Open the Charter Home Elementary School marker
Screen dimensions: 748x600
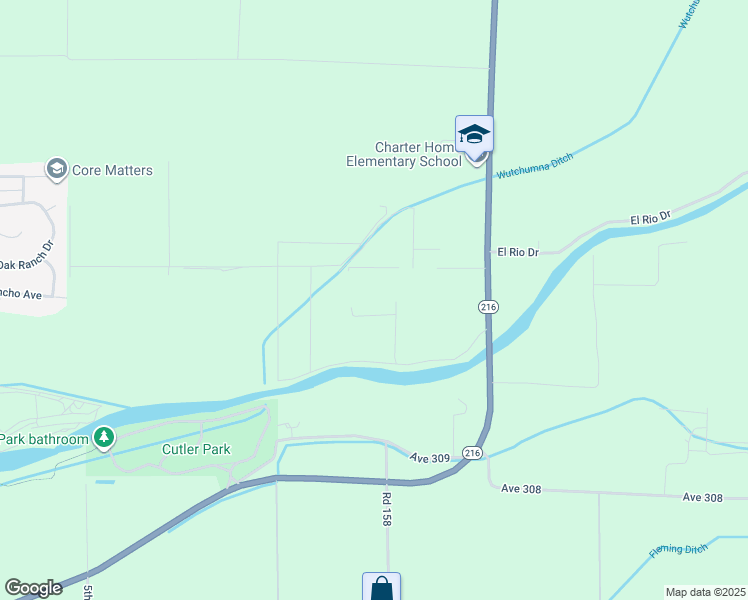pos(474,134)
